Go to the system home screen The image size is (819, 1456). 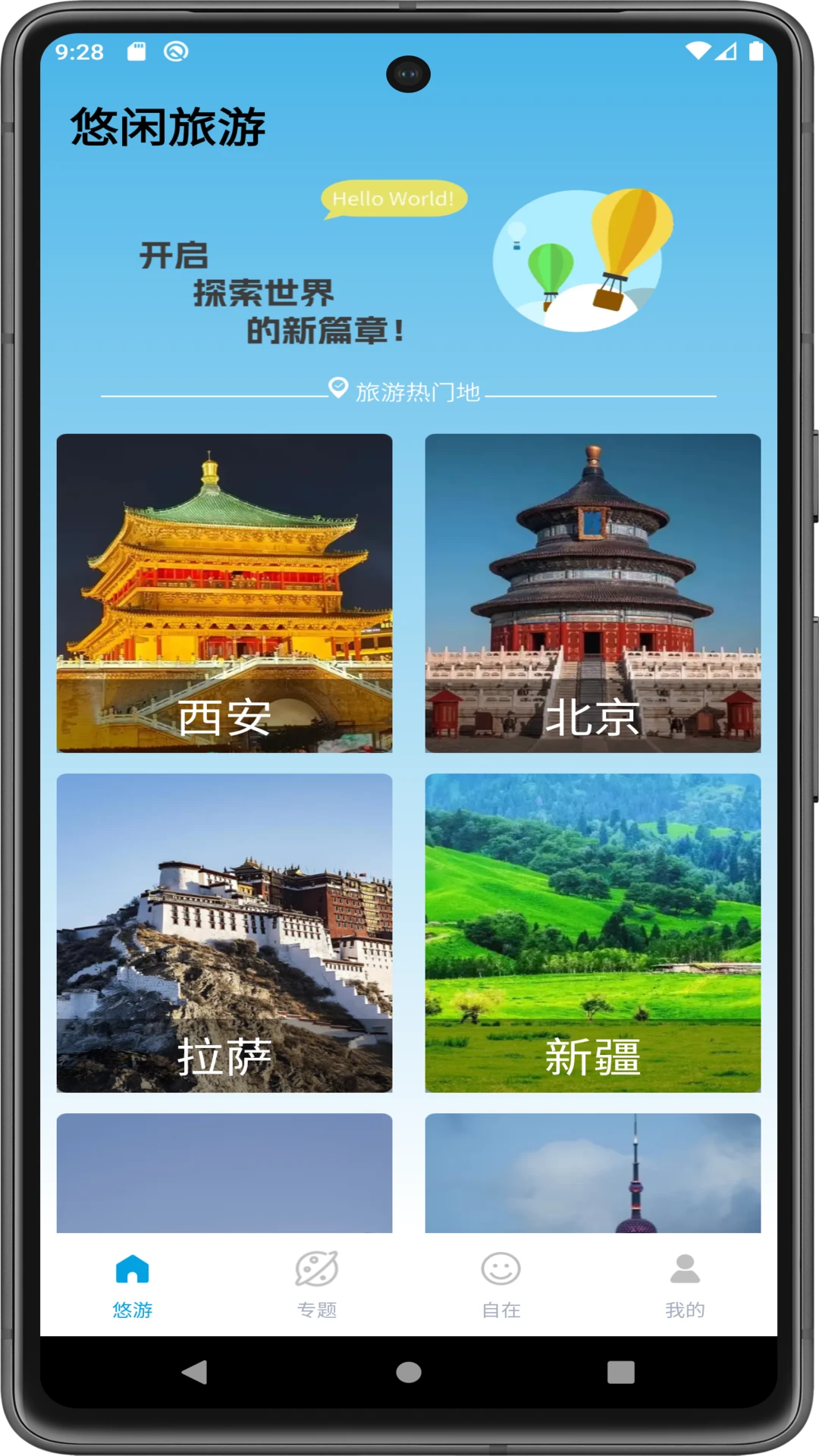409,1372
